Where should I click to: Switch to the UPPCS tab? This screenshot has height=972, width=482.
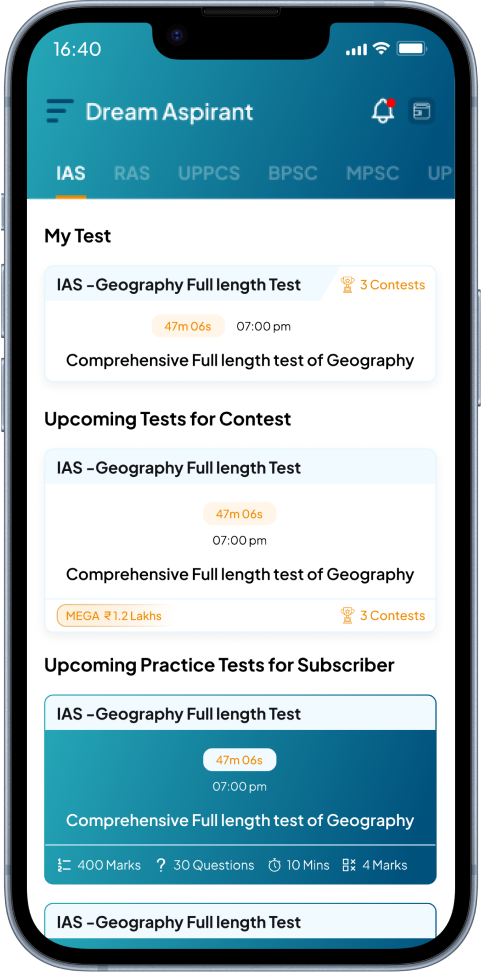(209, 174)
